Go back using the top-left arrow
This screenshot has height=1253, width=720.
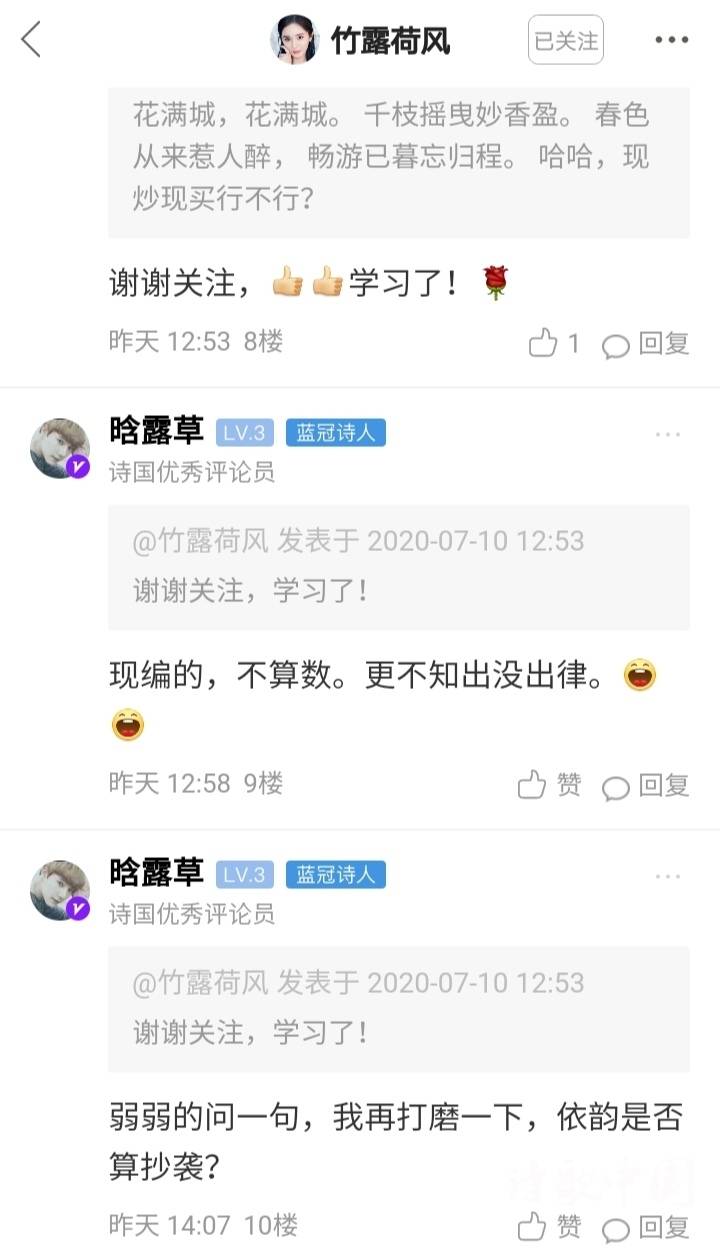32,40
